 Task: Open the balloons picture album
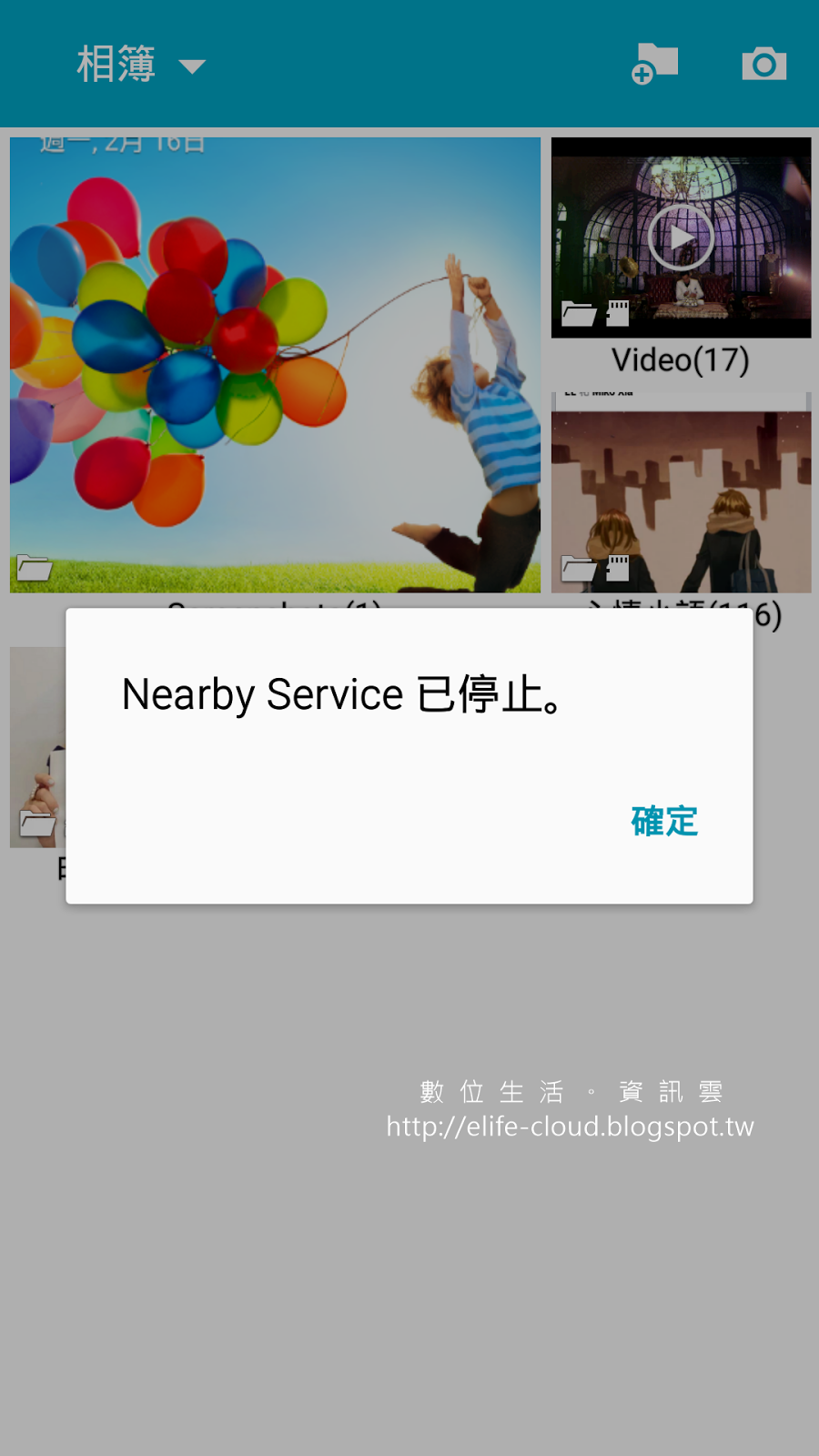point(275,365)
